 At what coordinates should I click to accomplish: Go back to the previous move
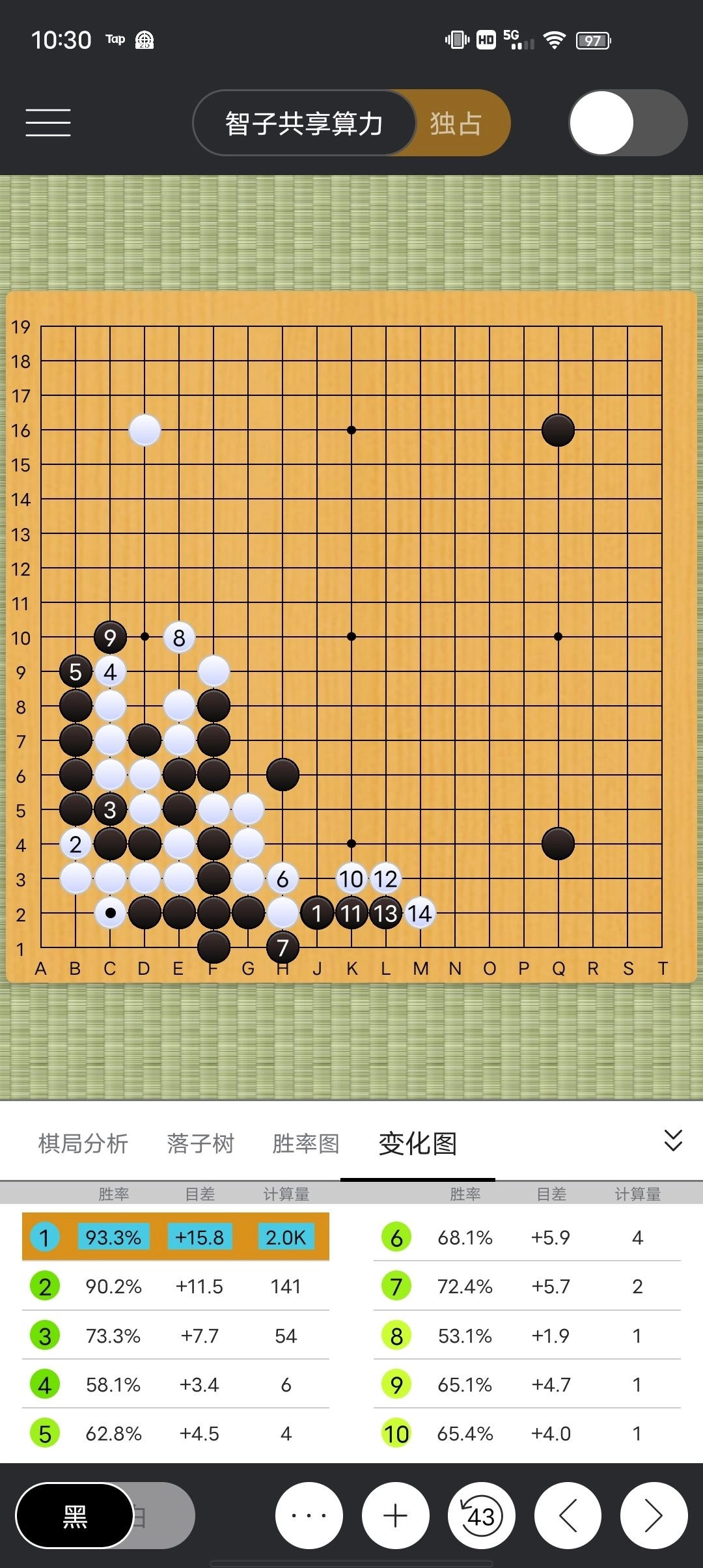coord(568,1516)
